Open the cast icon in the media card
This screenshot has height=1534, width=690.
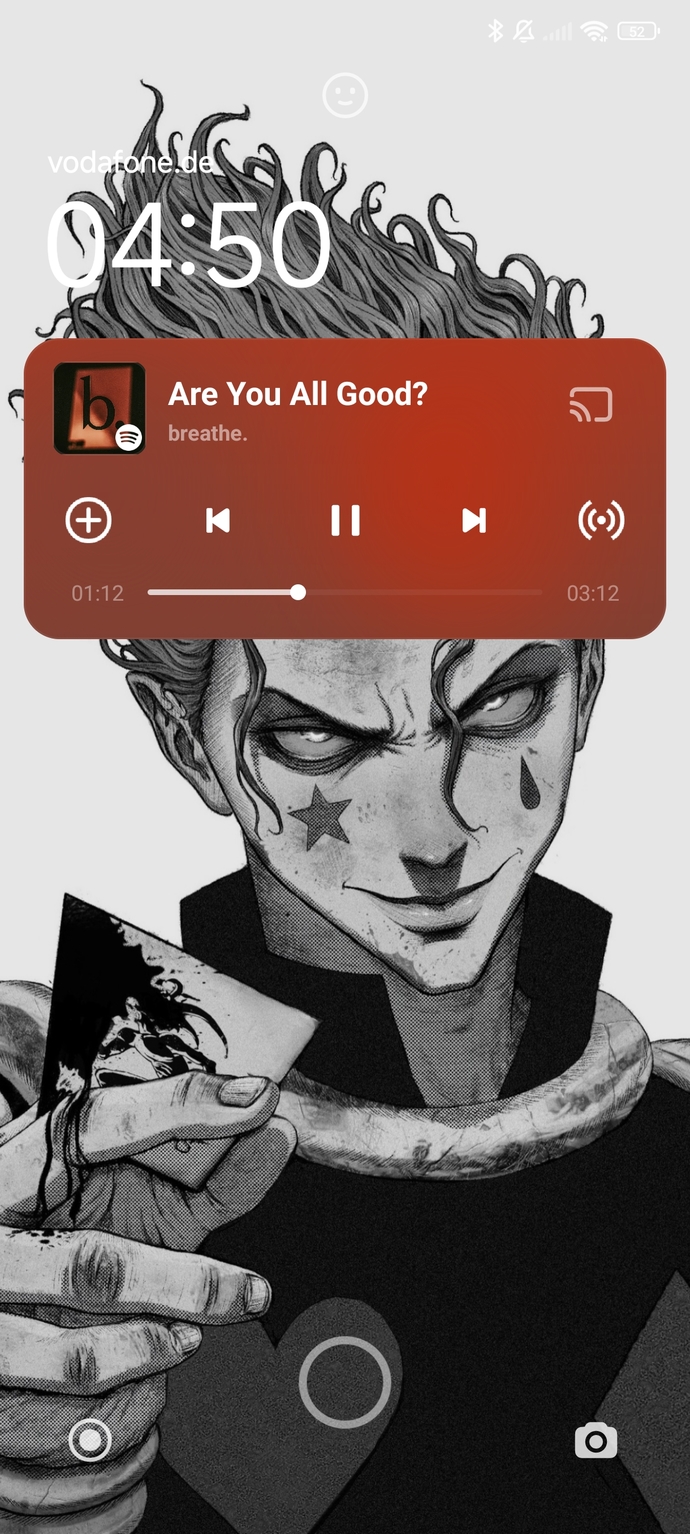[x=590, y=404]
